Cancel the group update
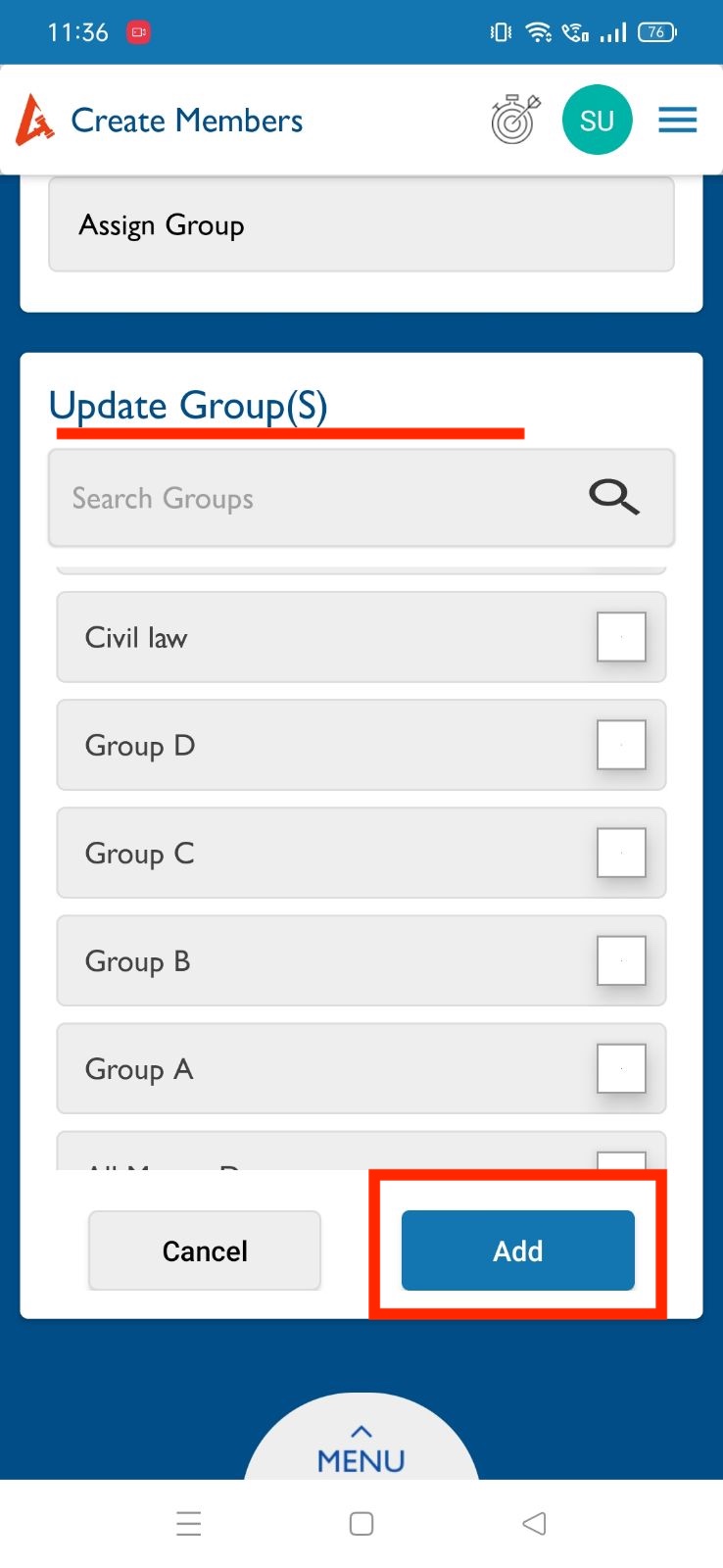The height and width of the screenshot is (1568, 723). (x=205, y=1250)
